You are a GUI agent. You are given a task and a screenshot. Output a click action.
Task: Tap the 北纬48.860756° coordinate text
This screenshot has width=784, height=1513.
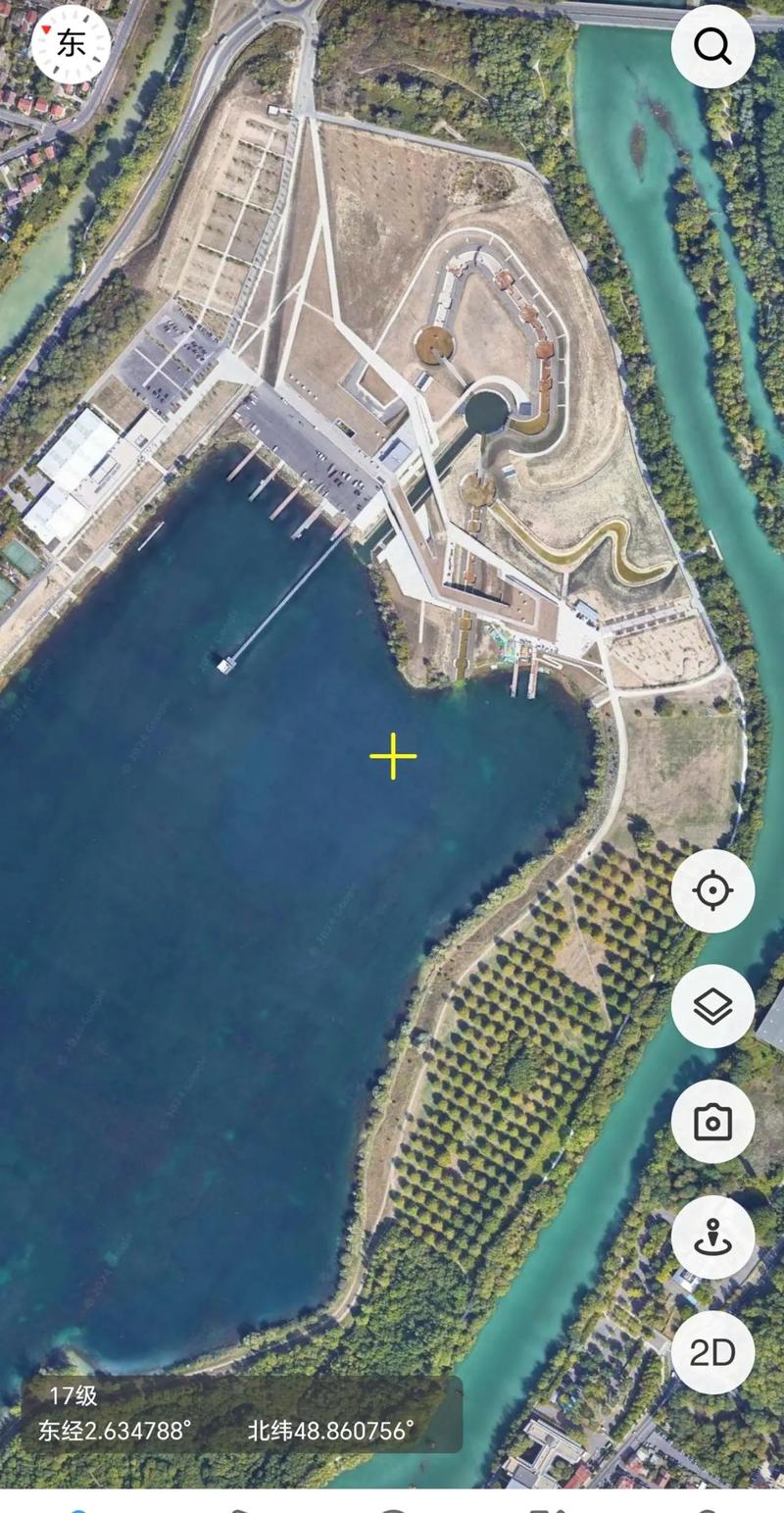330,1430
